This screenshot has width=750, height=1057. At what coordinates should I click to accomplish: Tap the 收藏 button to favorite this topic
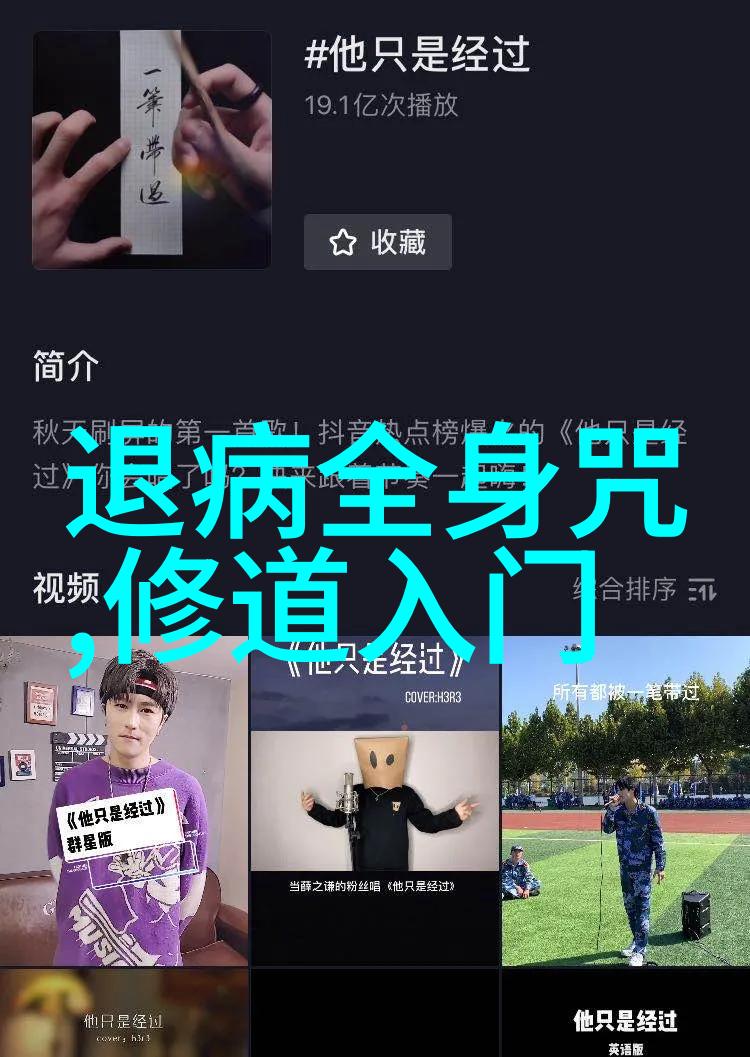tap(377, 242)
